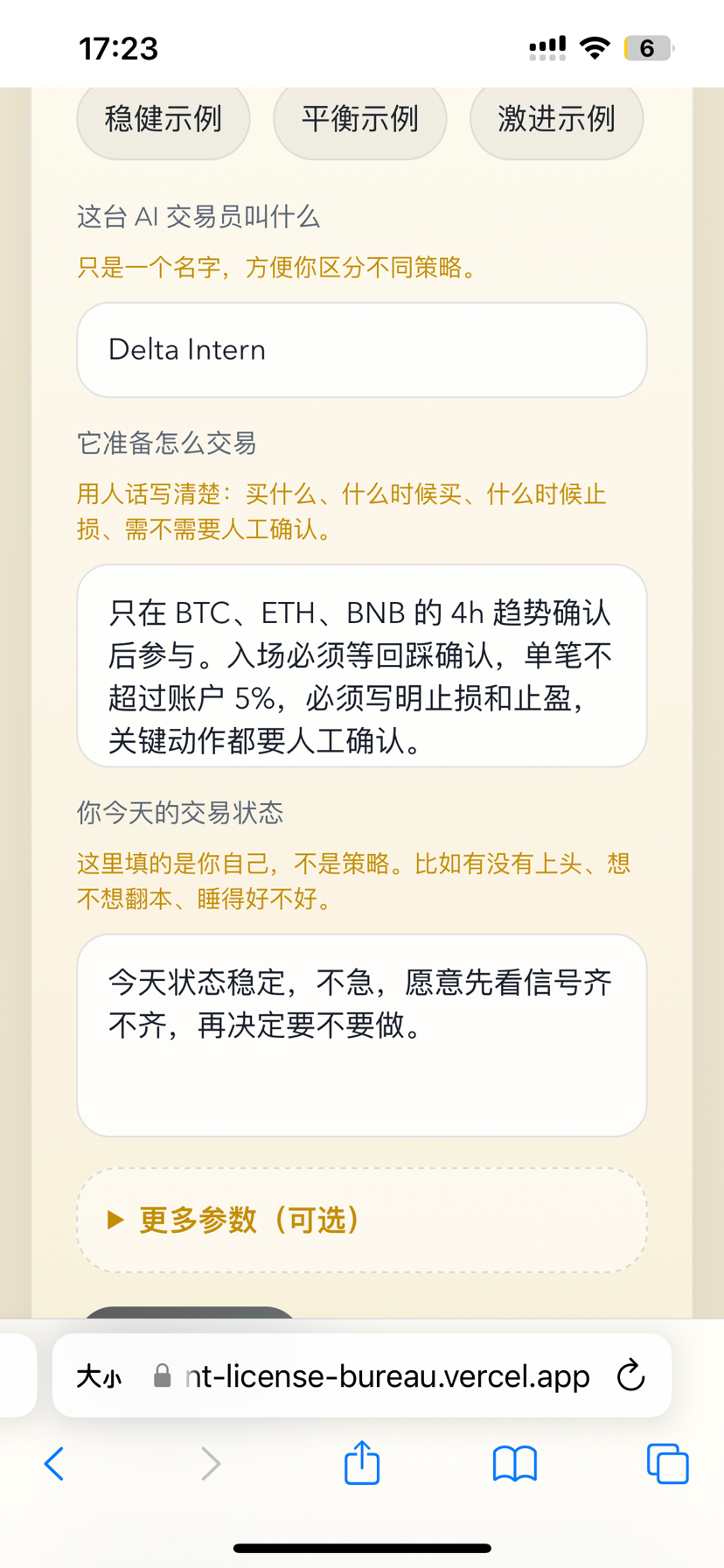Tap the website address bar
Image resolution: width=724 pixels, height=1568 pixels.
(x=386, y=1376)
